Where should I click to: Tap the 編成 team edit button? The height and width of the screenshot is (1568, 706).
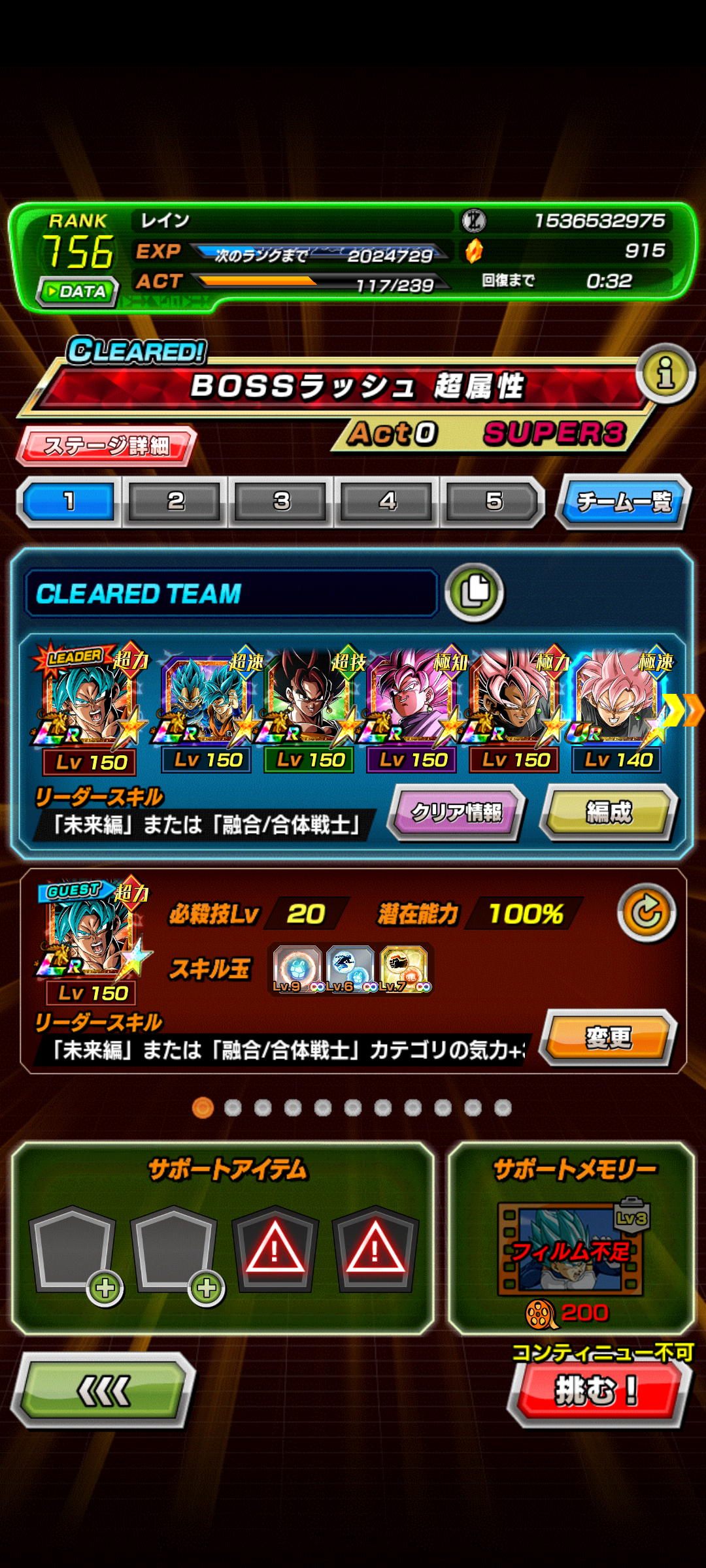609,812
